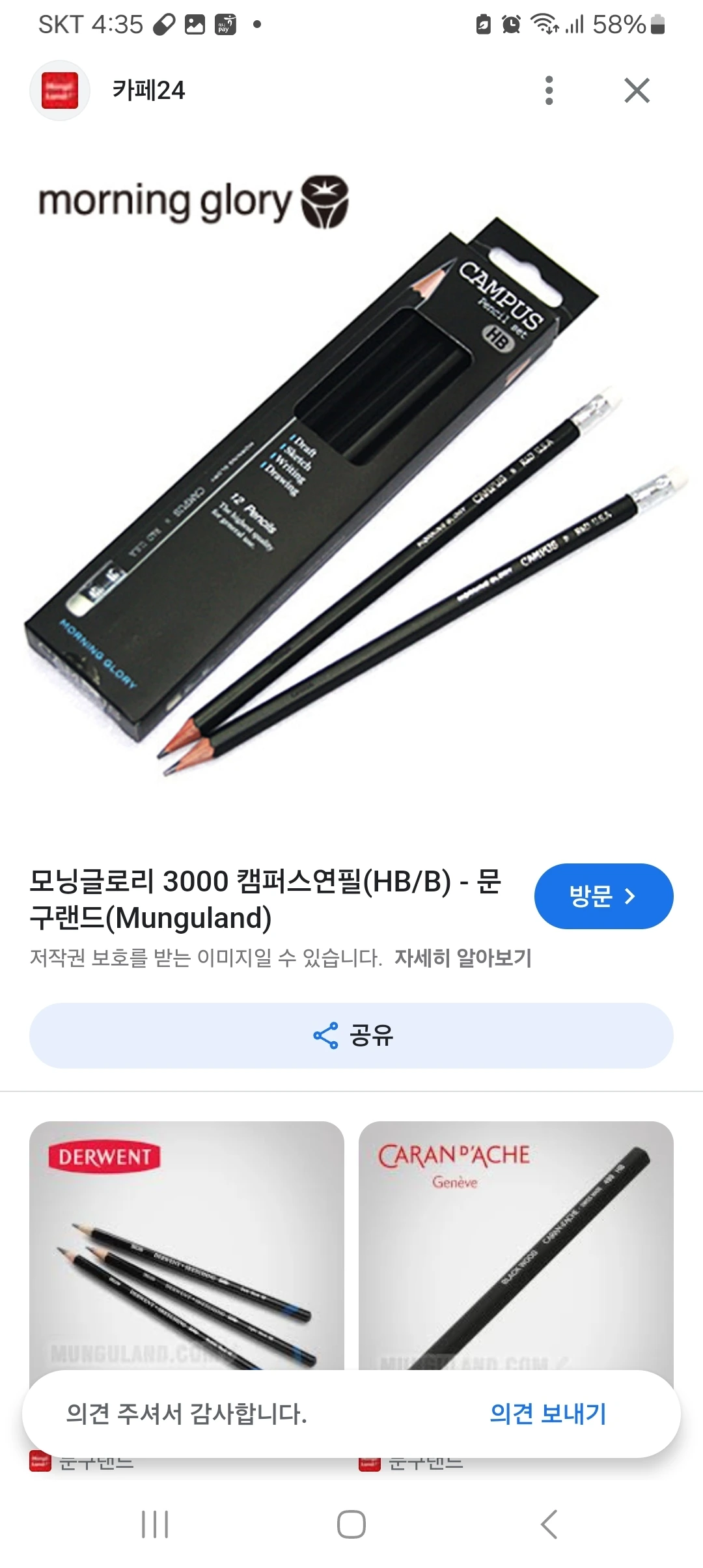Open the 자세히 알아보기 copyright link

click(463, 958)
